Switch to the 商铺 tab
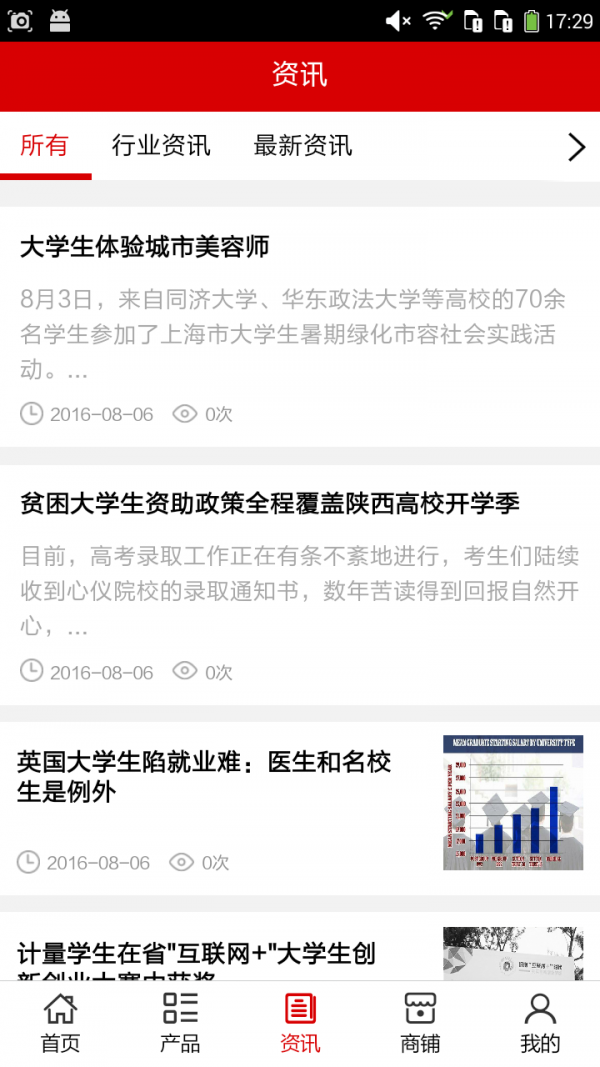 click(420, 1023)
